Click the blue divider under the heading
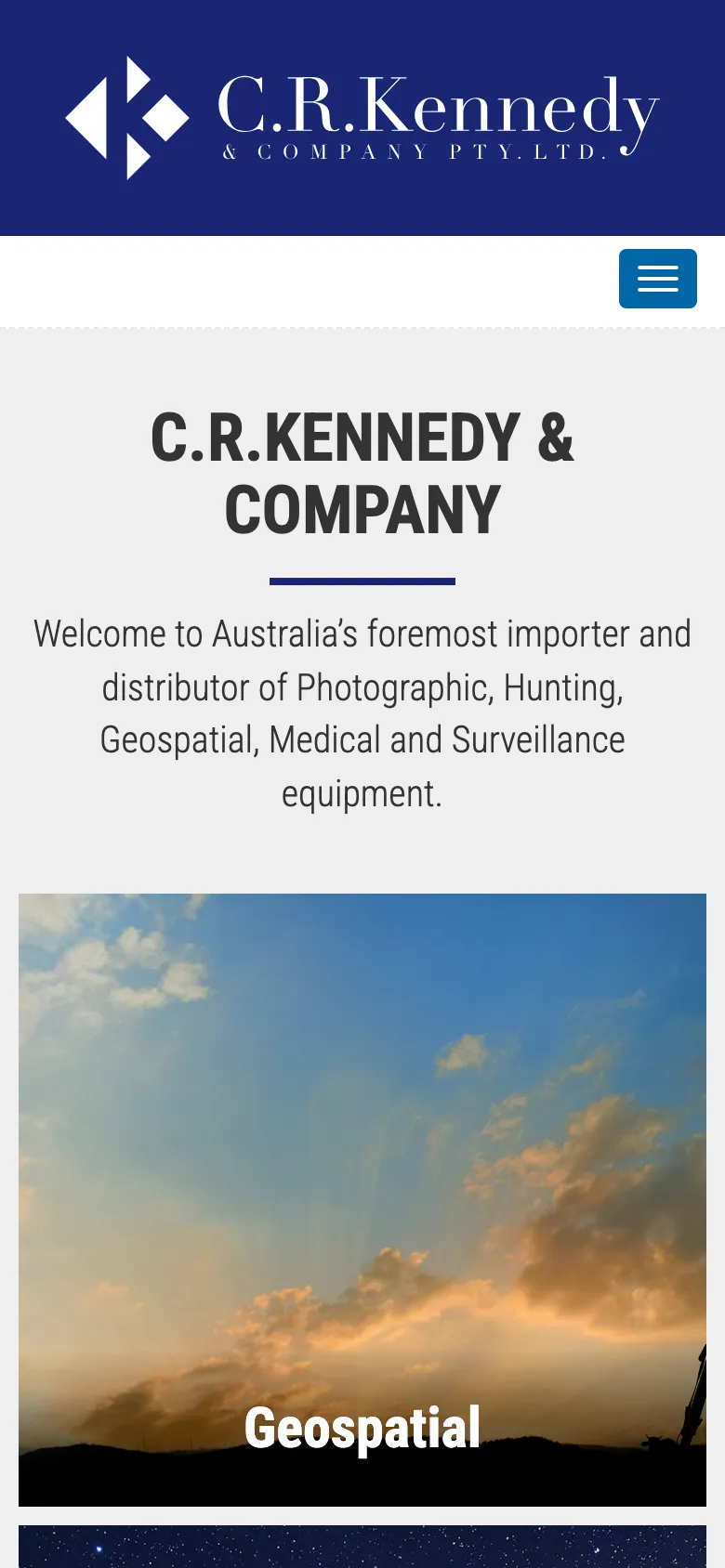Screen dimensions: 725x1568 362,582
